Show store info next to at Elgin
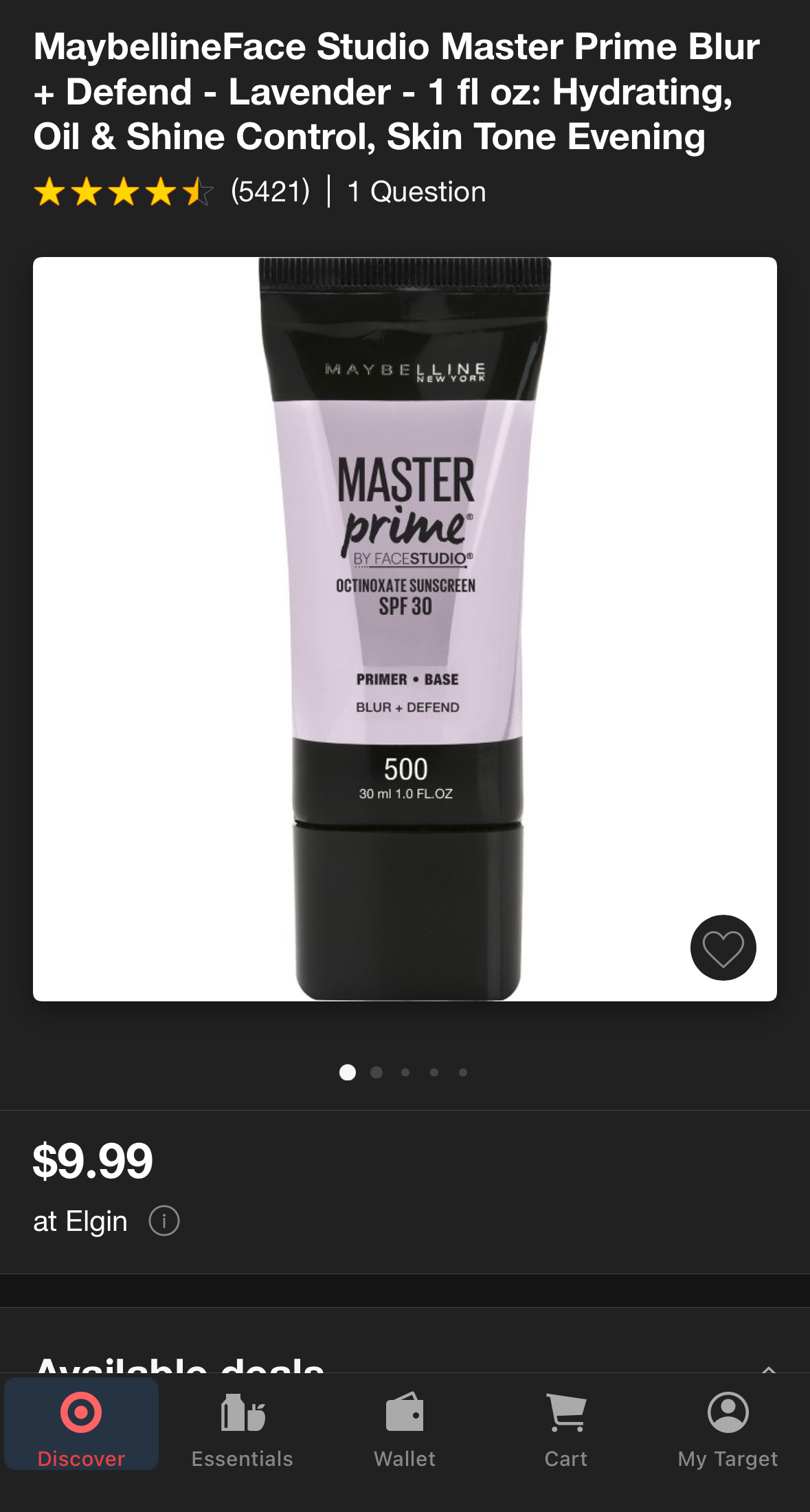The image size is (810, 1512). point(164,1221)
